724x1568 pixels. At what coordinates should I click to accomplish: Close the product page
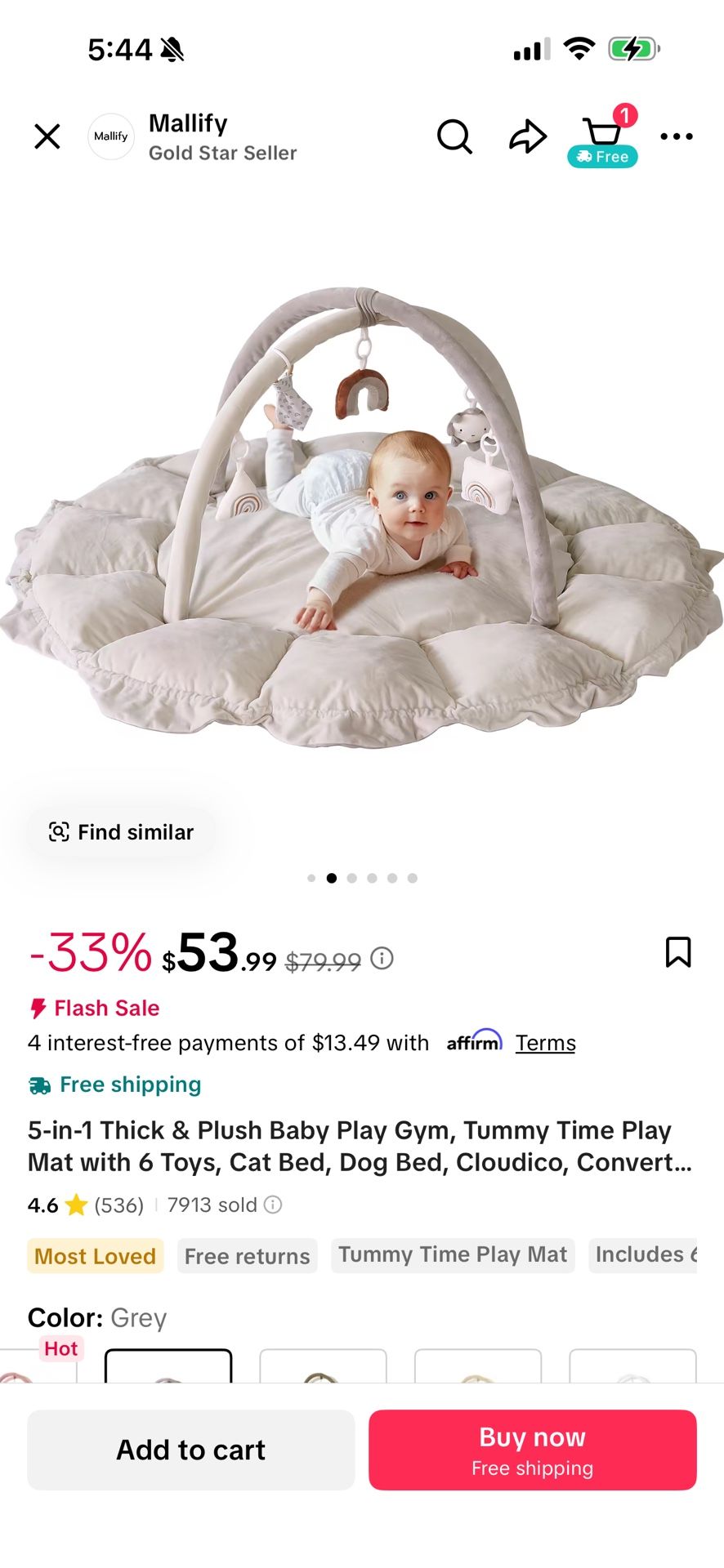tap(47, 136)
